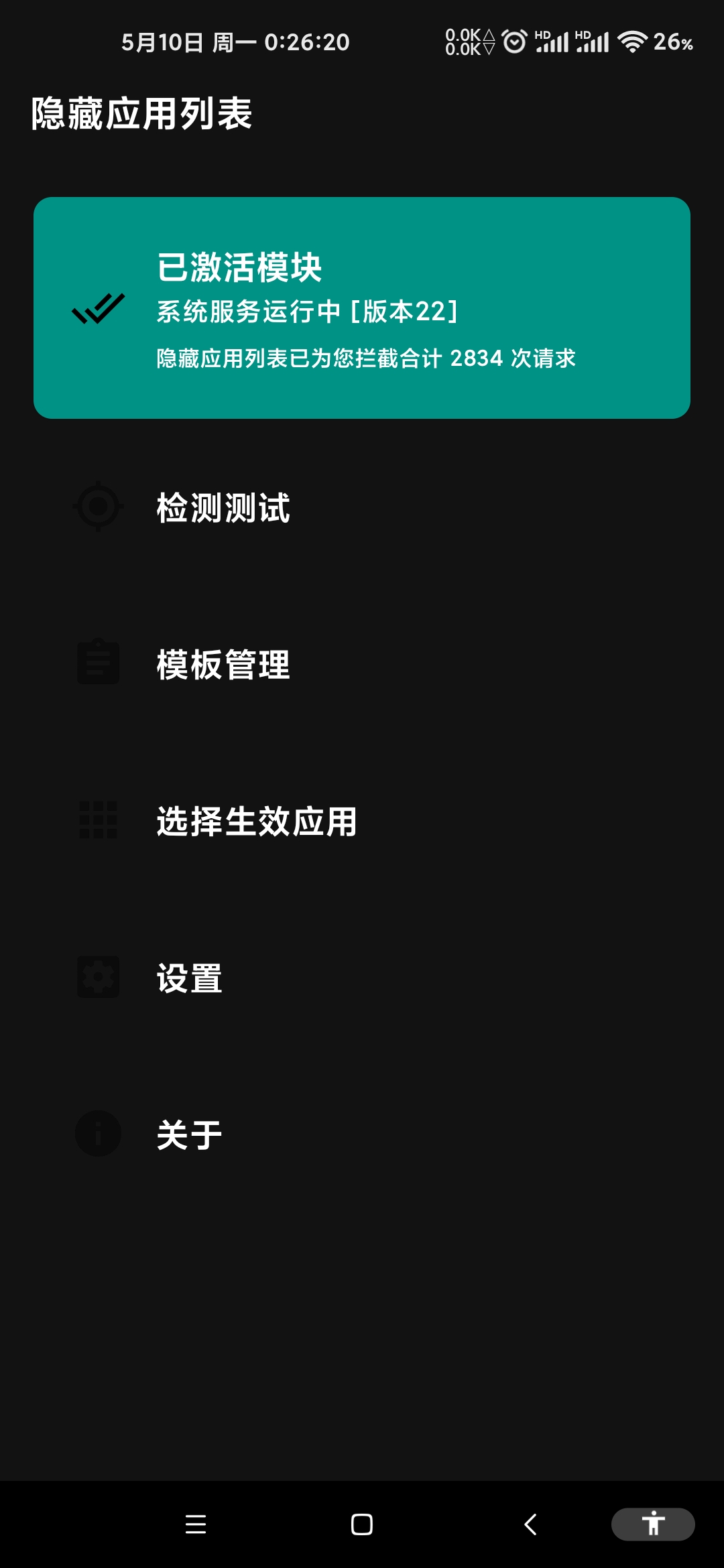Go back with the system back arrow

click(x=530, y=1524)
